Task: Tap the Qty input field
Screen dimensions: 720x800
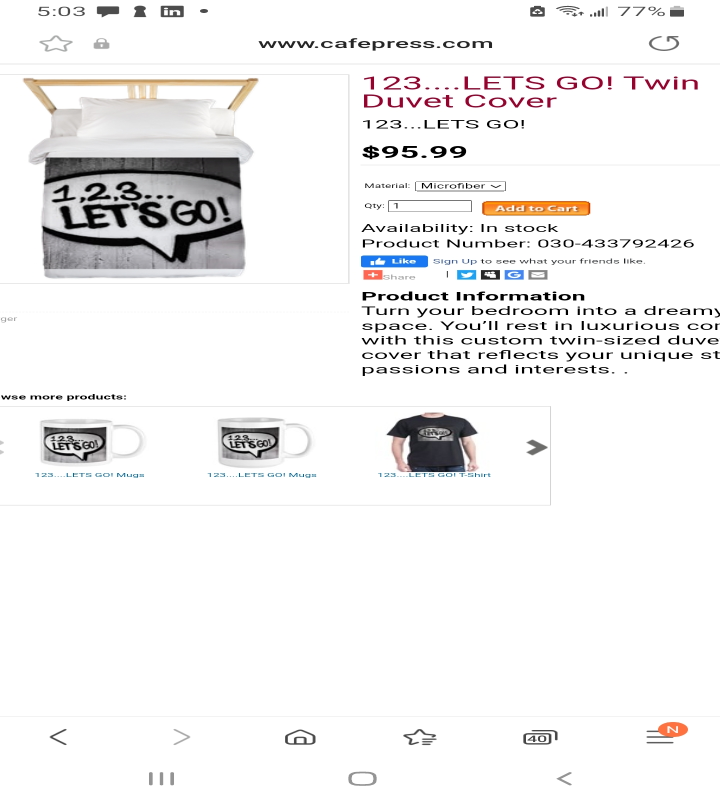Action: [x=430, y=206]
